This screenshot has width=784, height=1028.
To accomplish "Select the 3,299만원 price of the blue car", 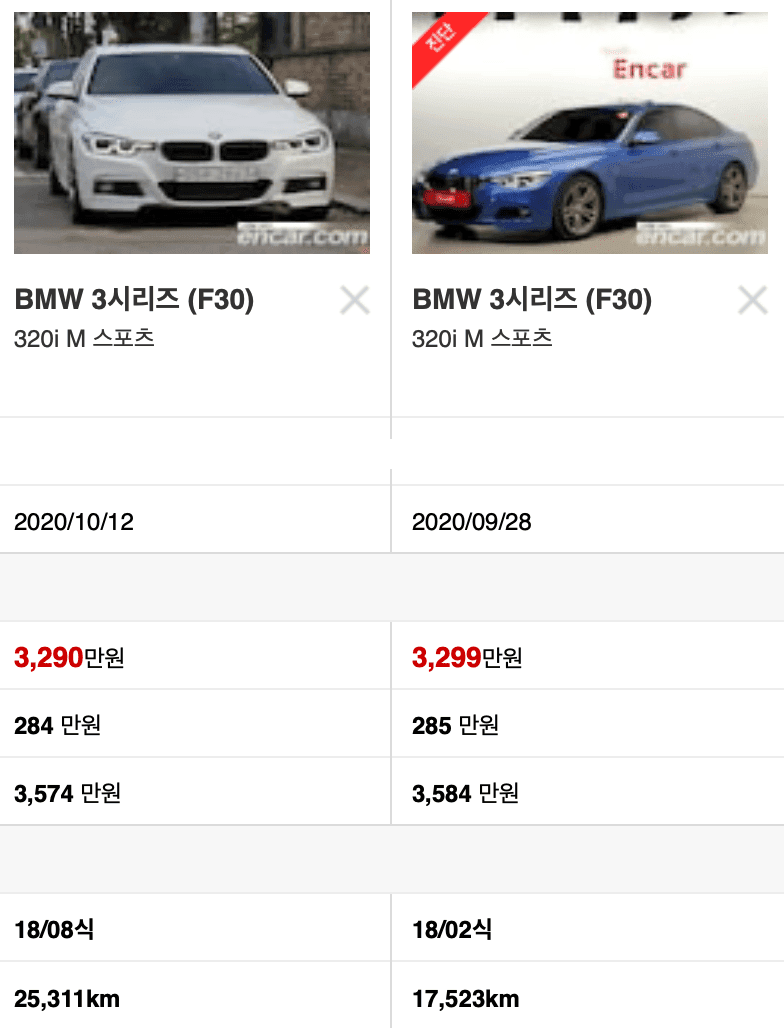I will 465,658.
